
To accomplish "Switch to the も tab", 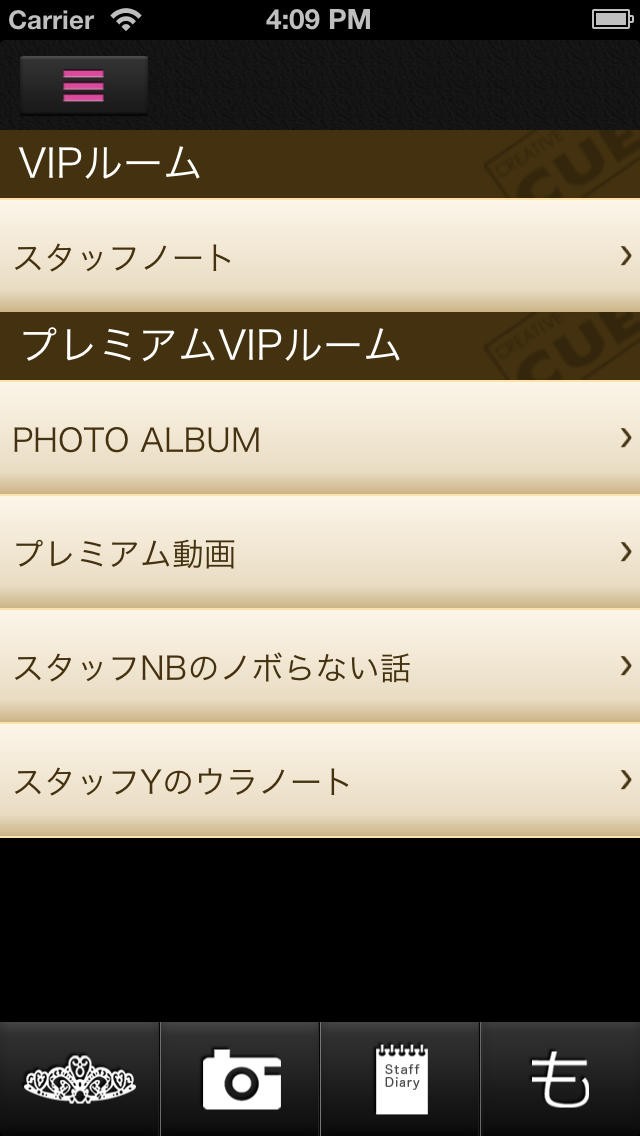I will click(x=560, y=1080).
